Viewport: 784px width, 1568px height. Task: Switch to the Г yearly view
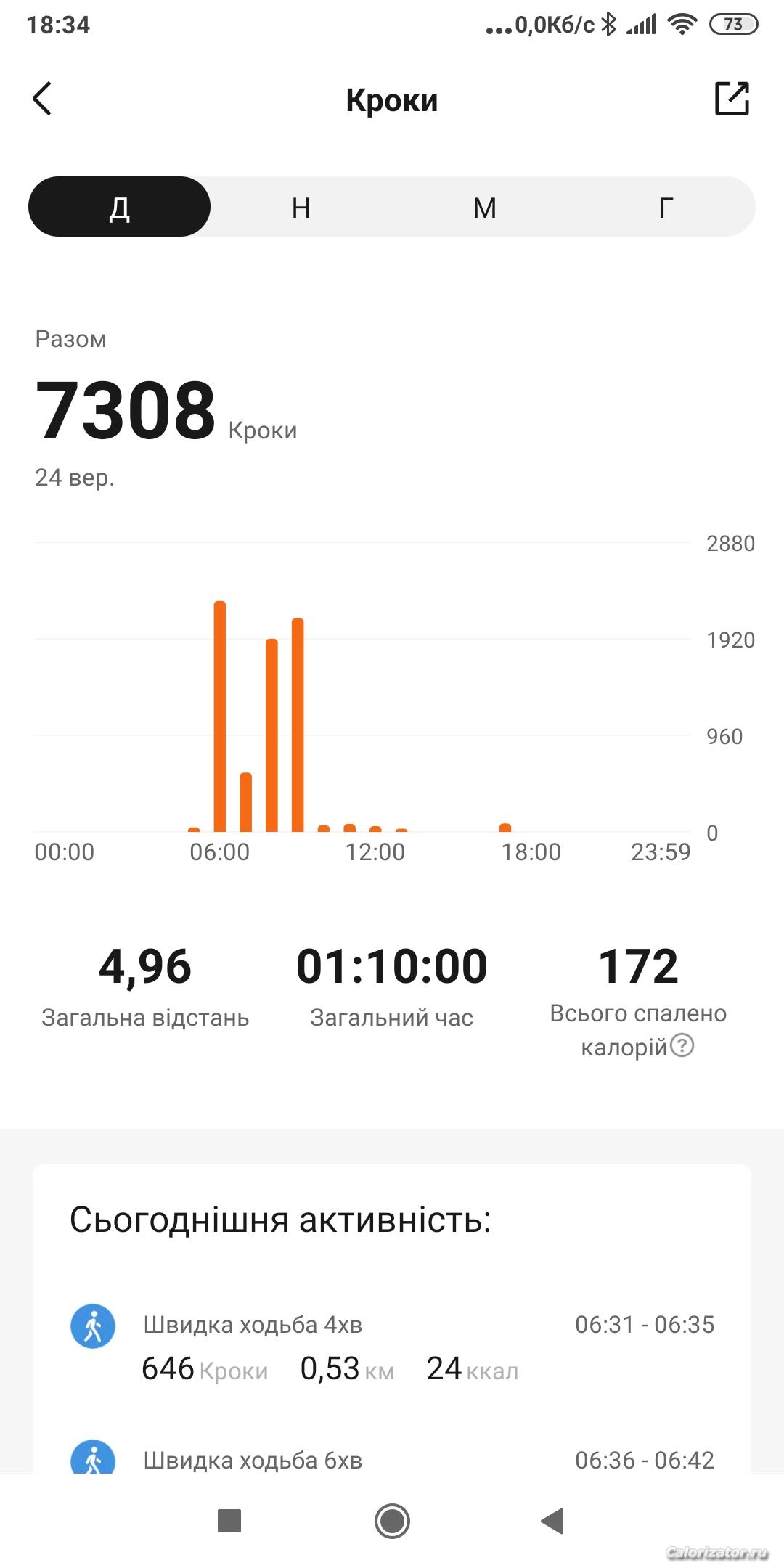(665, 207)
